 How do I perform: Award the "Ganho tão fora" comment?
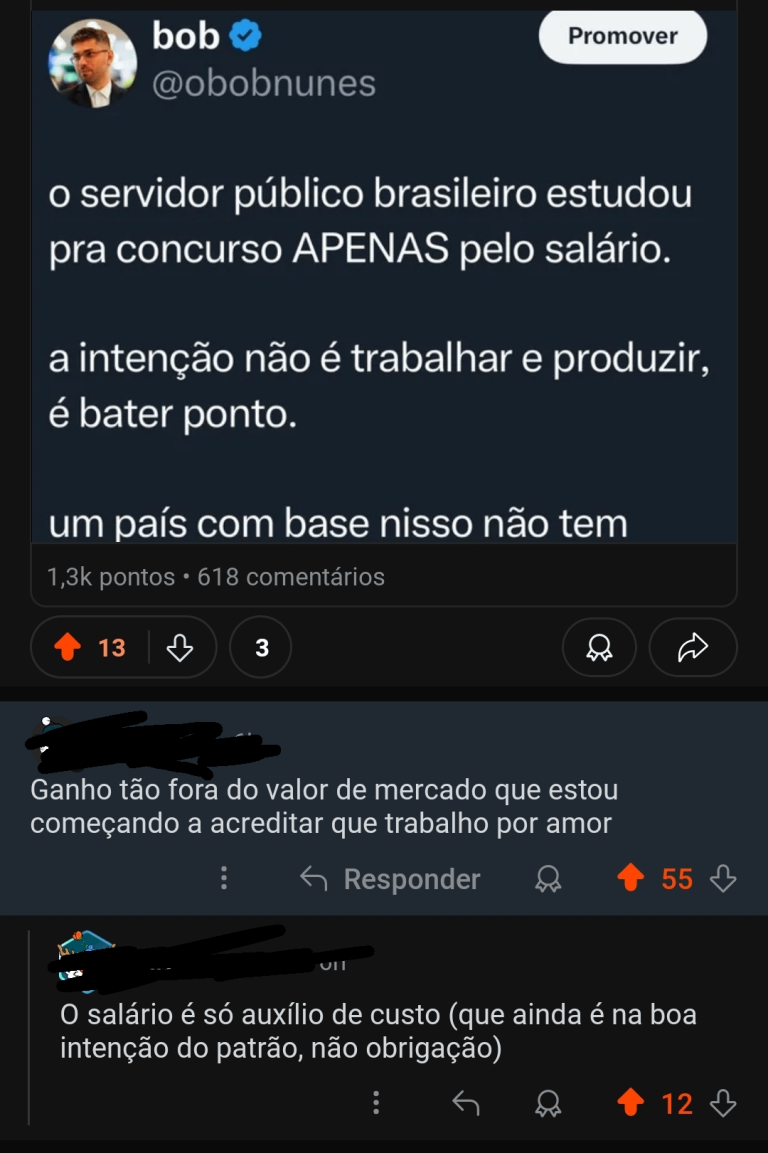[x=547, y=879]
